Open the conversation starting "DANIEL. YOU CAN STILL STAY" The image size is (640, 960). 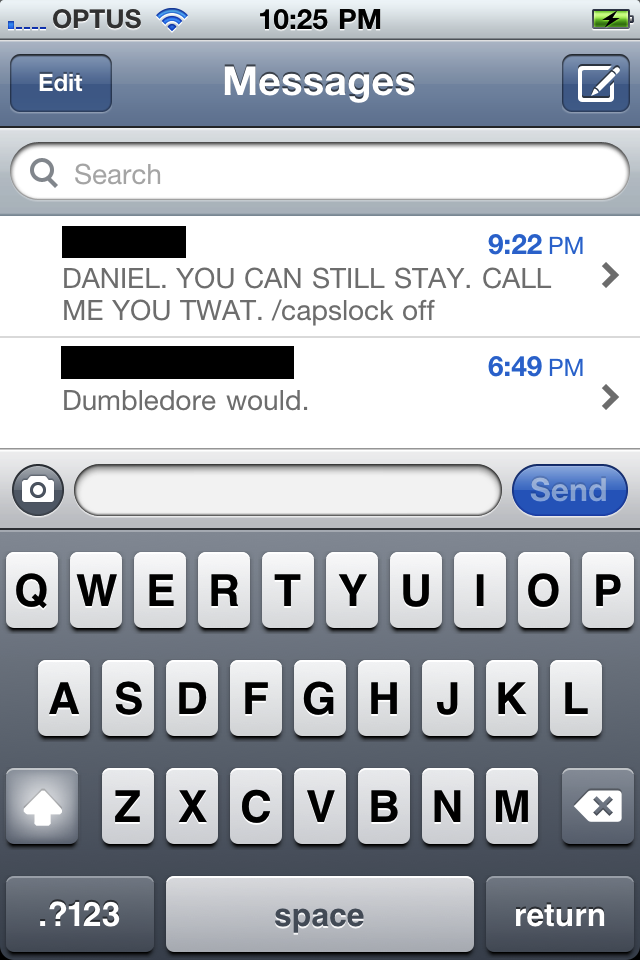[320, 277]
